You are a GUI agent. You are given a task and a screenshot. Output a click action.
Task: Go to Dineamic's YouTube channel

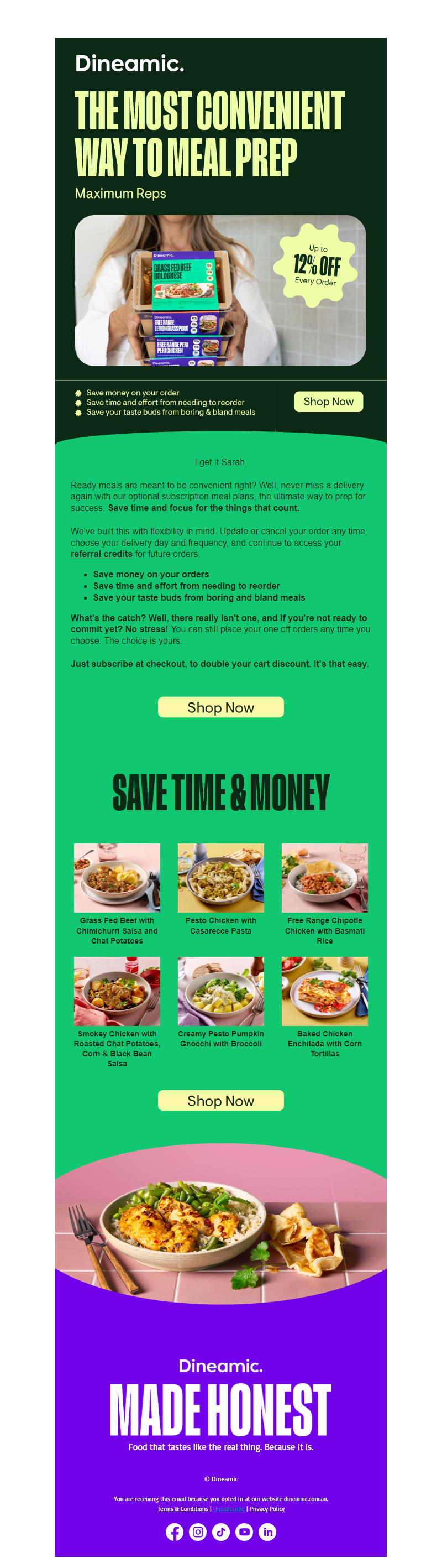244,1532
